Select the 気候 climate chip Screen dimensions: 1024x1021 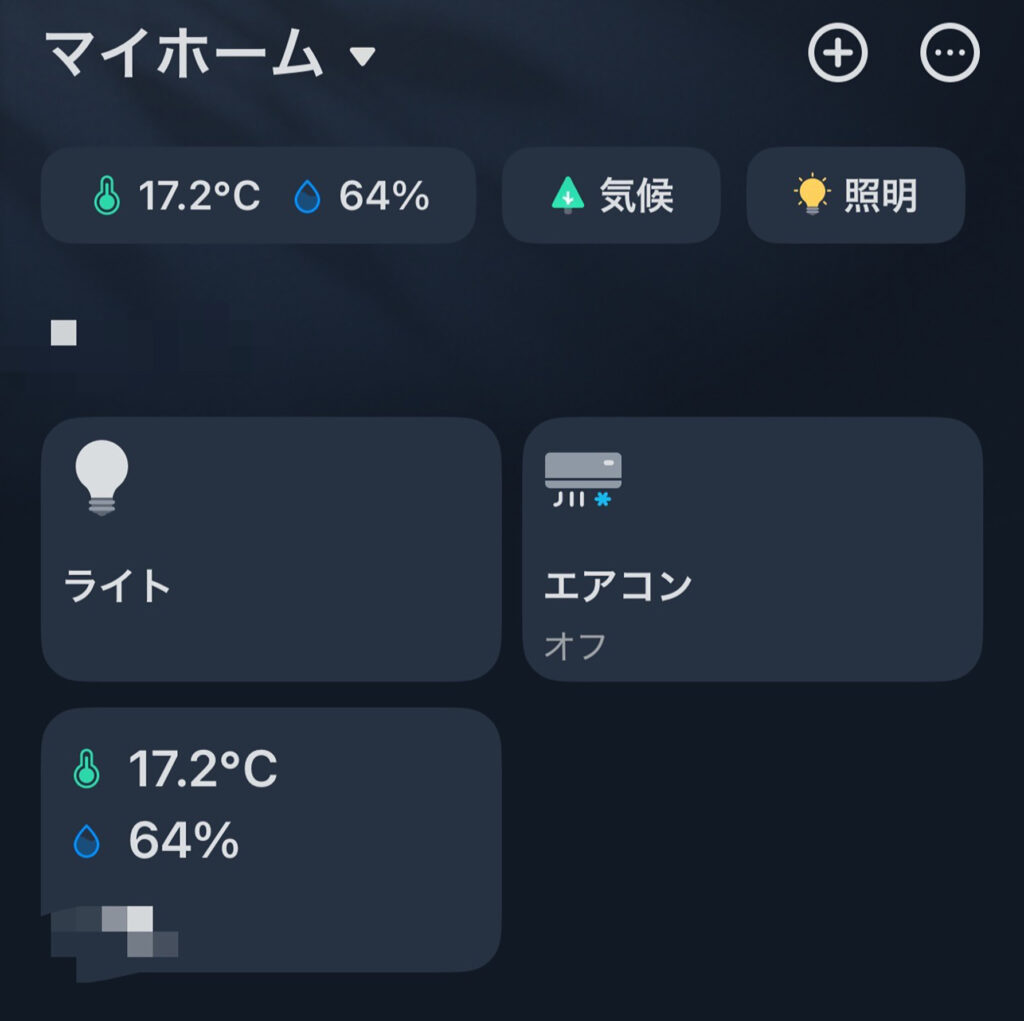(x=611, y=196)
